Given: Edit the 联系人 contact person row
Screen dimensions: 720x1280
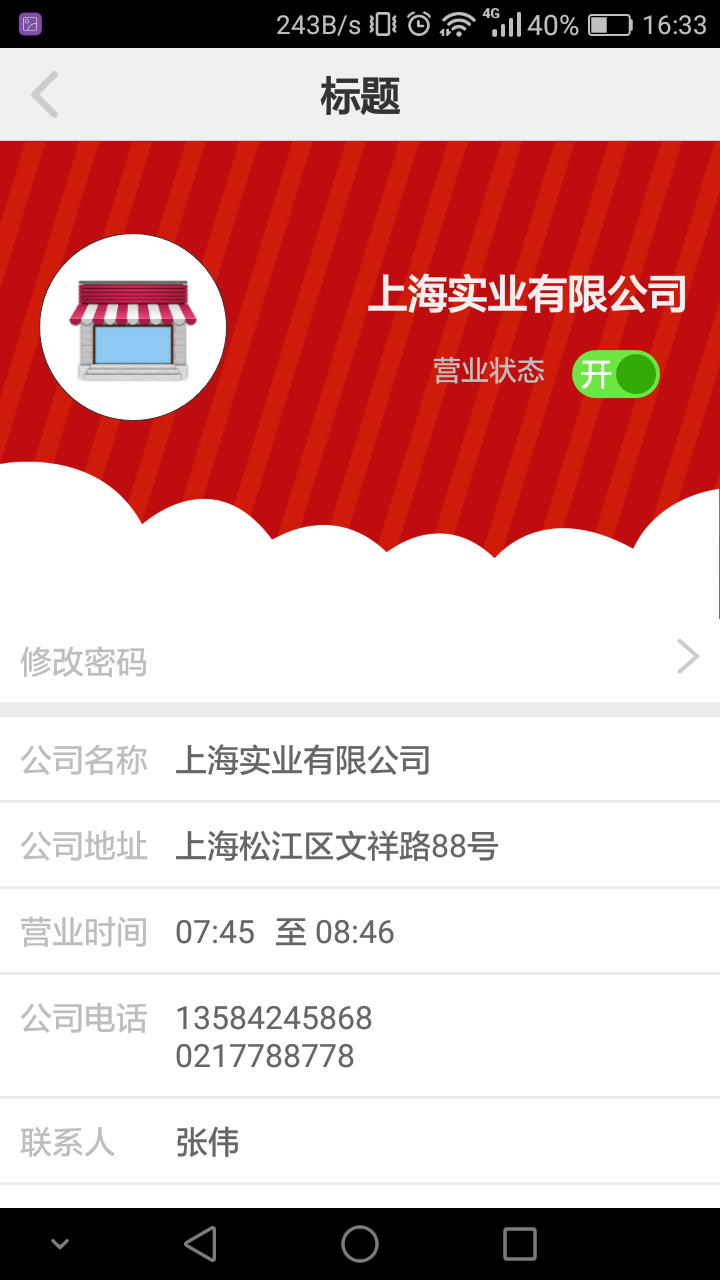Looking at the screenshot, I should coord(360,1142).
